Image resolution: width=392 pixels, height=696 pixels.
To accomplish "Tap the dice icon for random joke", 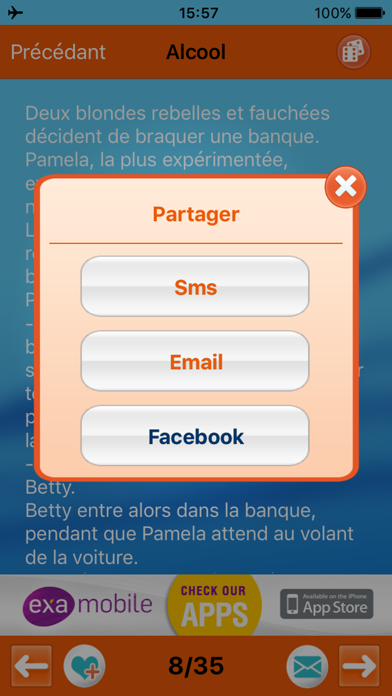I will click(353, 52).
